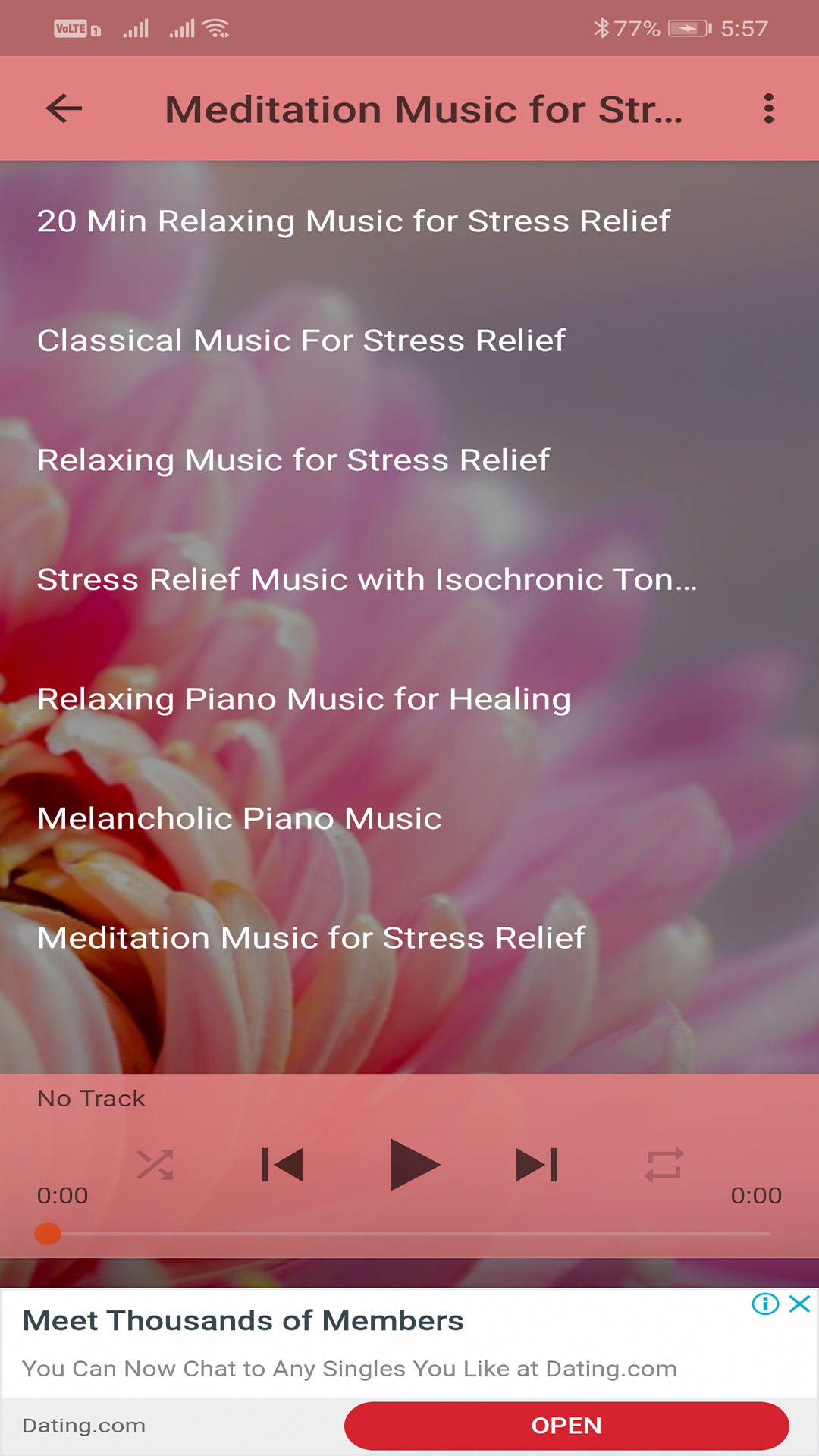This screenshot has height=1456, width=819.
Task: Select 'Meditation Music for Stress Relief'
Action: [x=311, y=938]
